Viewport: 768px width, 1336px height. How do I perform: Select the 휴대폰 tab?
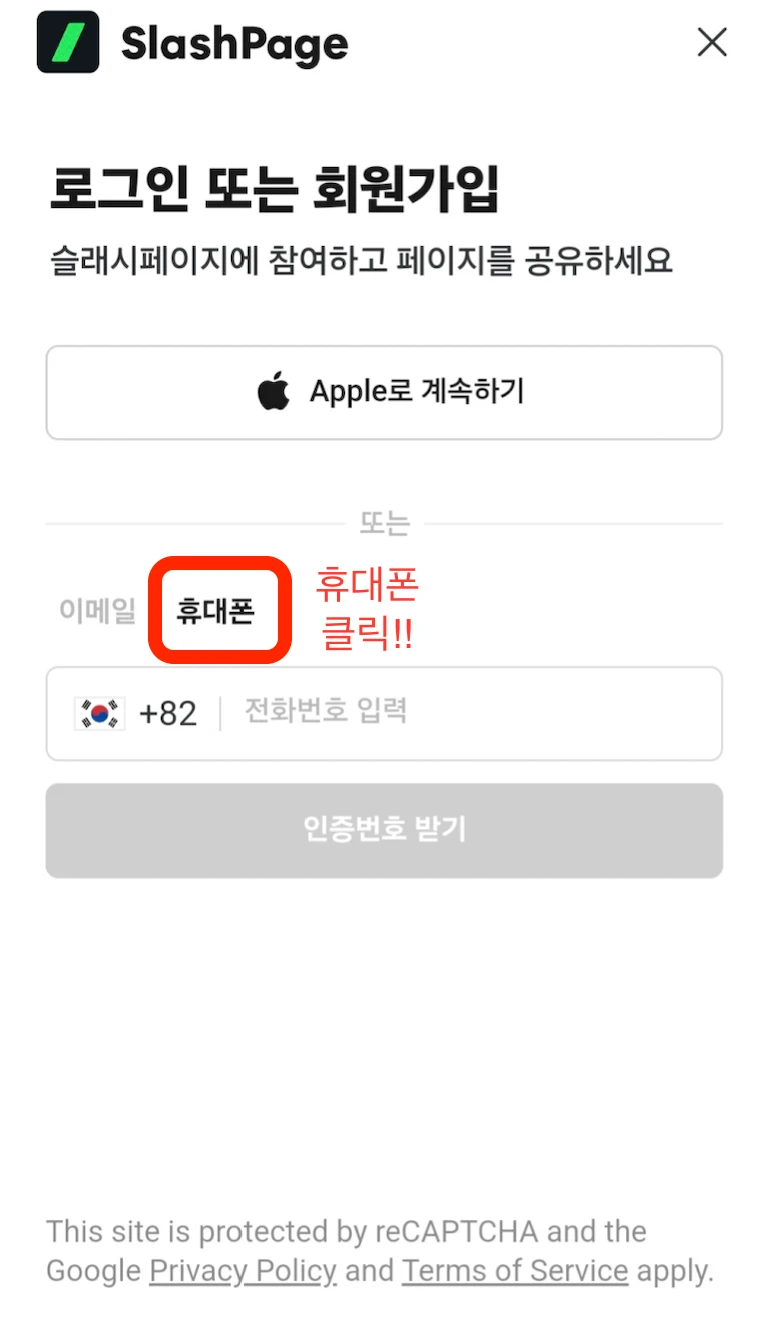tap(215, 611)
